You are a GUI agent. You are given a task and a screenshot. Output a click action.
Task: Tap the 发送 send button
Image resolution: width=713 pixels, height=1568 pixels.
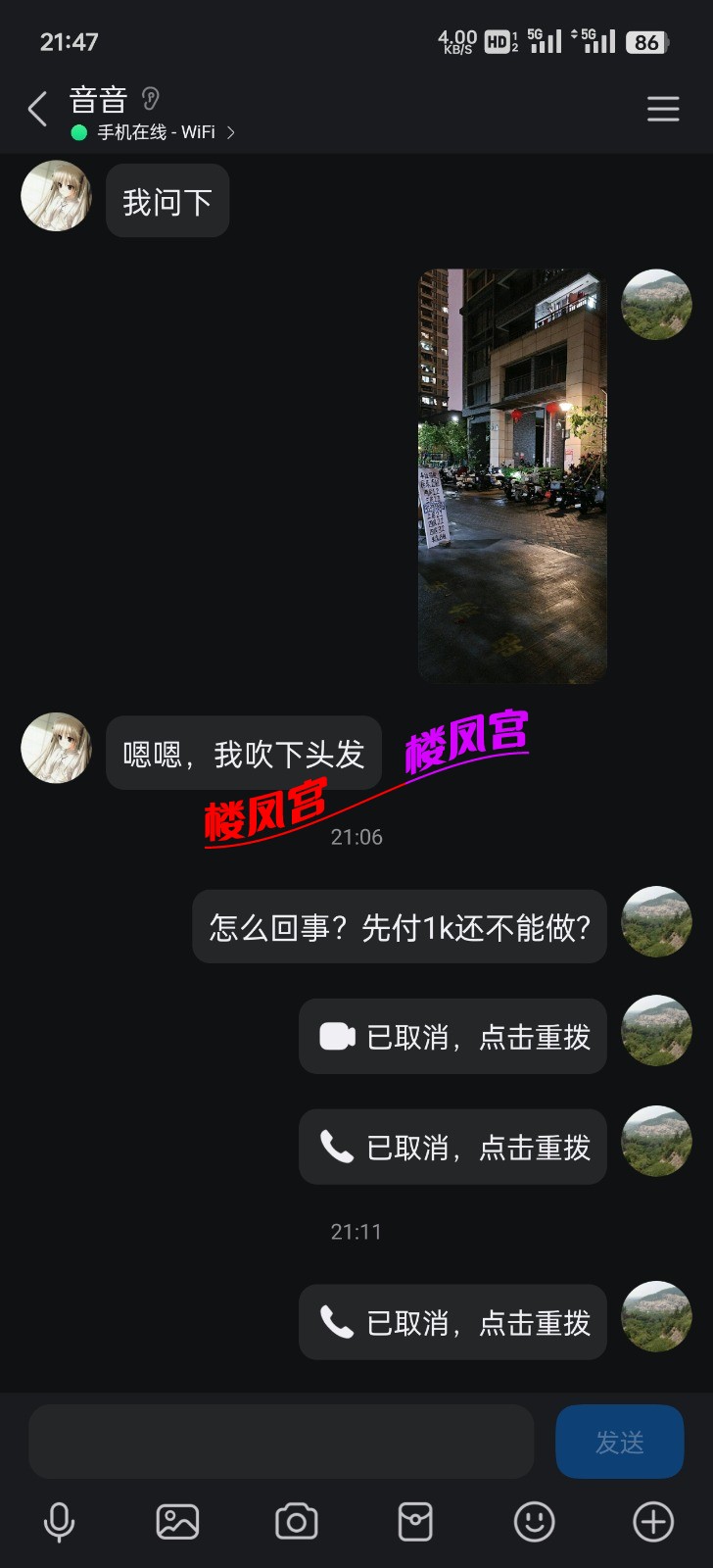pos(619,1442)
